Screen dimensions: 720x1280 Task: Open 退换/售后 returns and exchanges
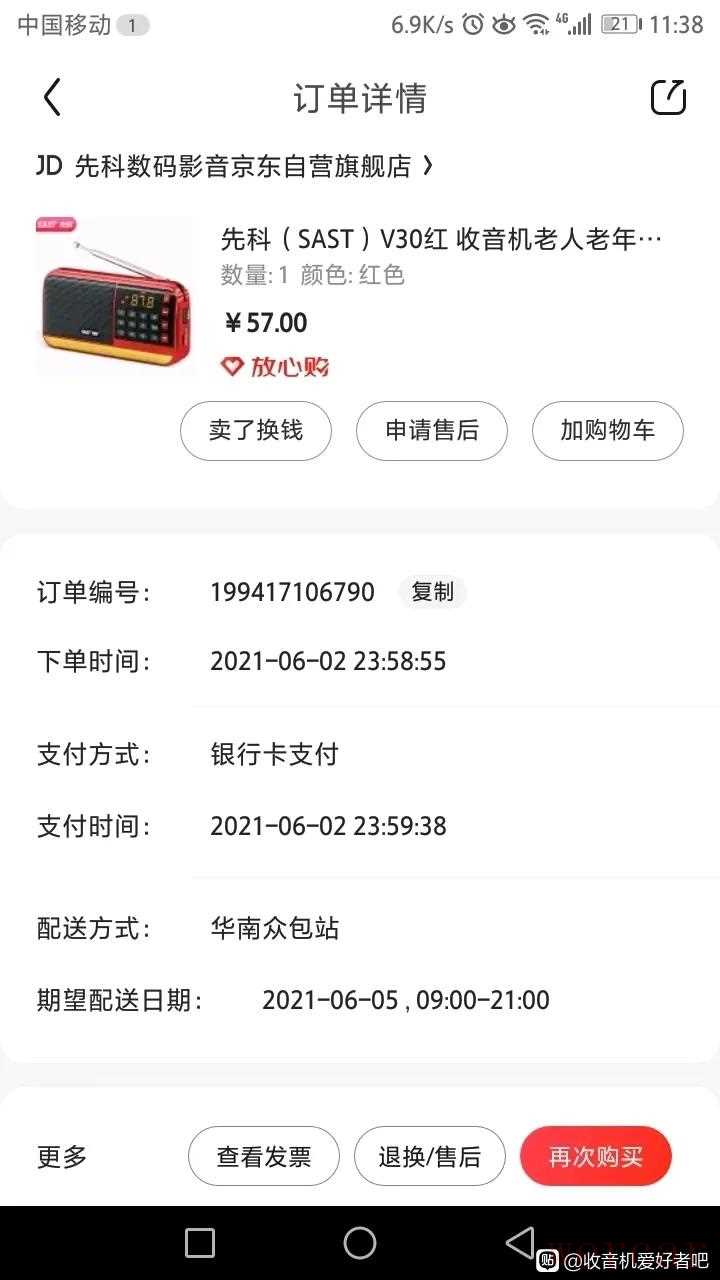point(430,1157)
